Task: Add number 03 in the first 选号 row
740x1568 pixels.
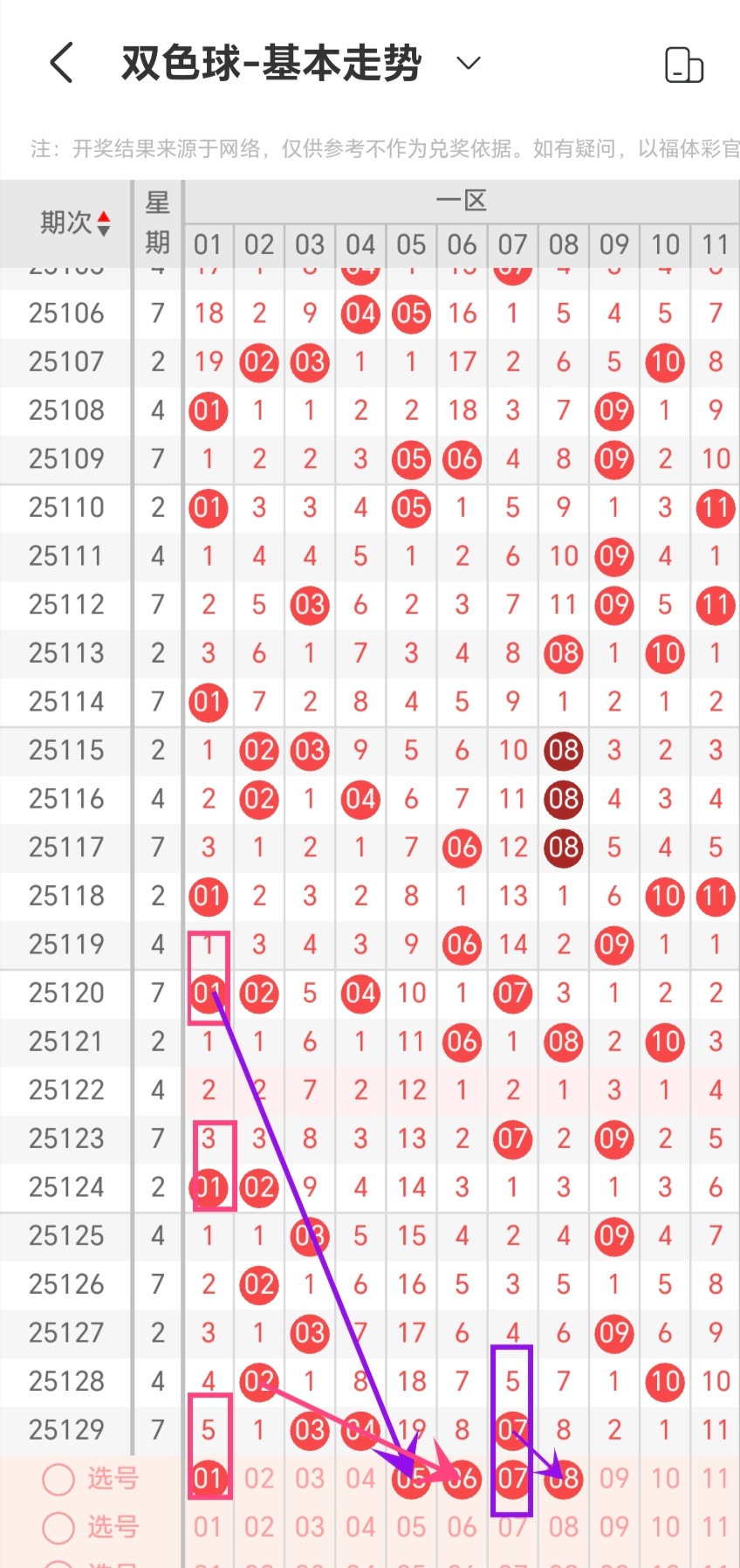Action: point(310,1478)
